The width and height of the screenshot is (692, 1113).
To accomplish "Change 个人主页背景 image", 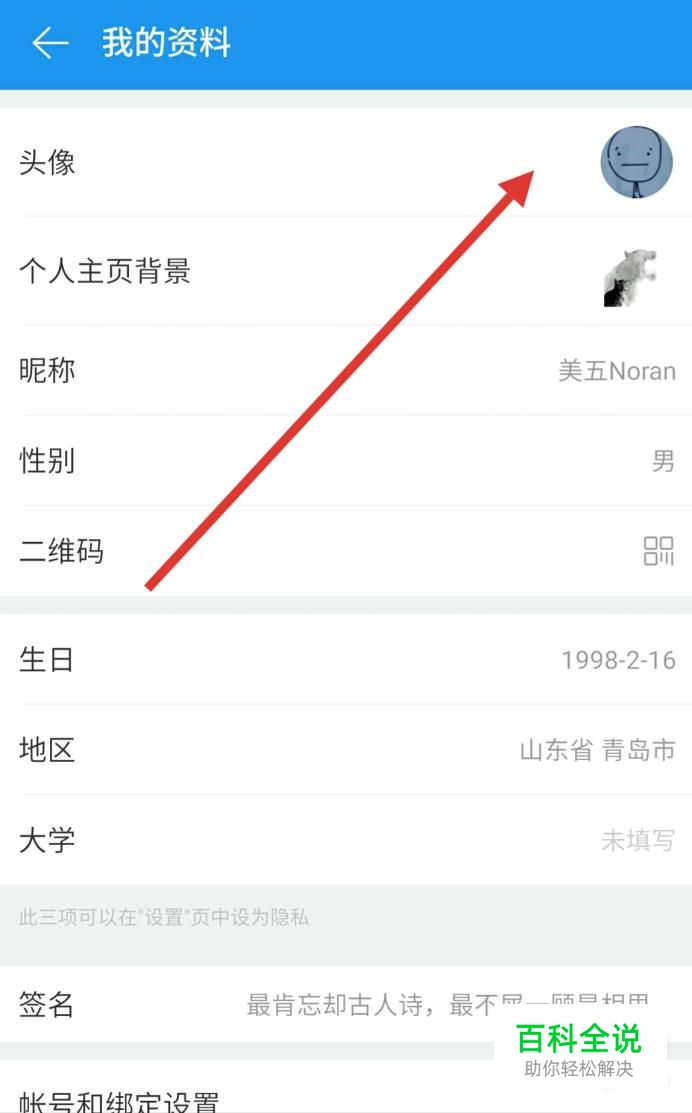I will point(346,271).
